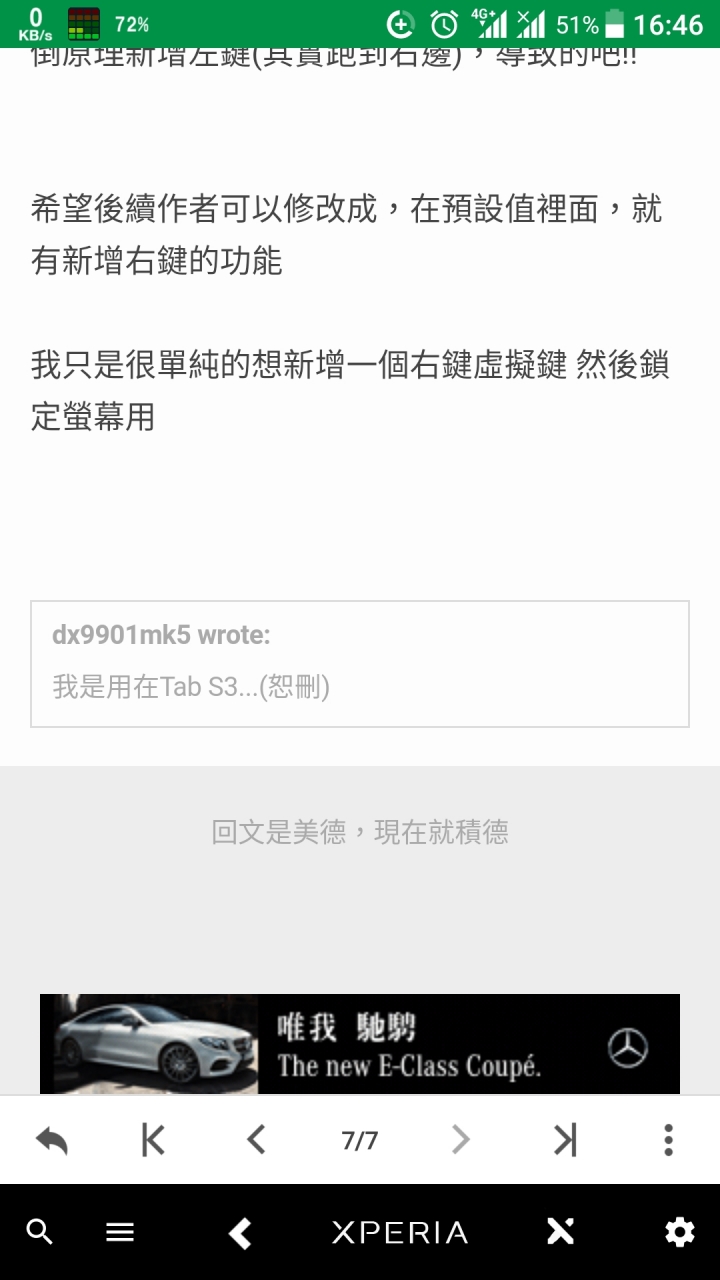The width and height of the screenshot is (720, 1280).
Task: Open the hamburger menu
Action: pos(120,1232)
